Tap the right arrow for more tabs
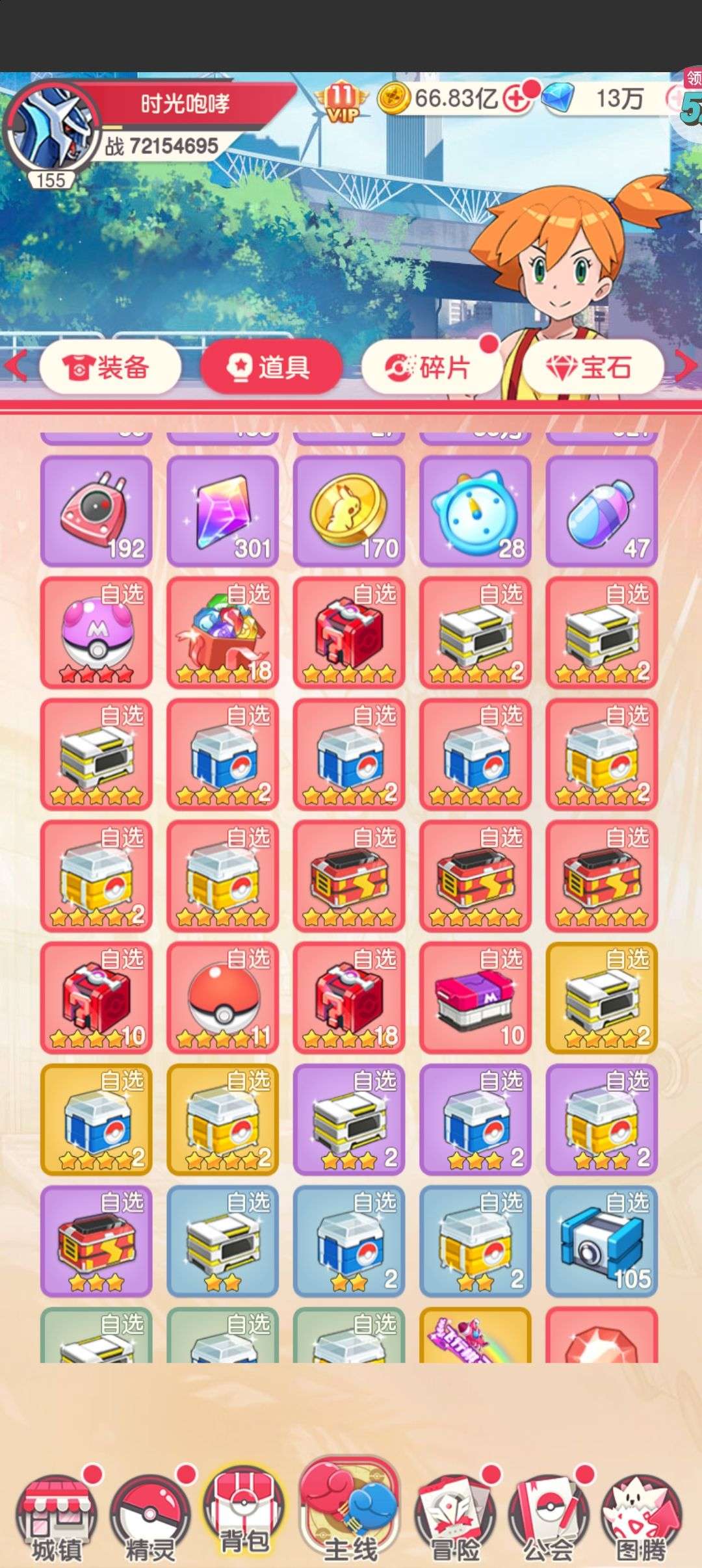Viewport: 702px width, 1568px height. (686, 366)
